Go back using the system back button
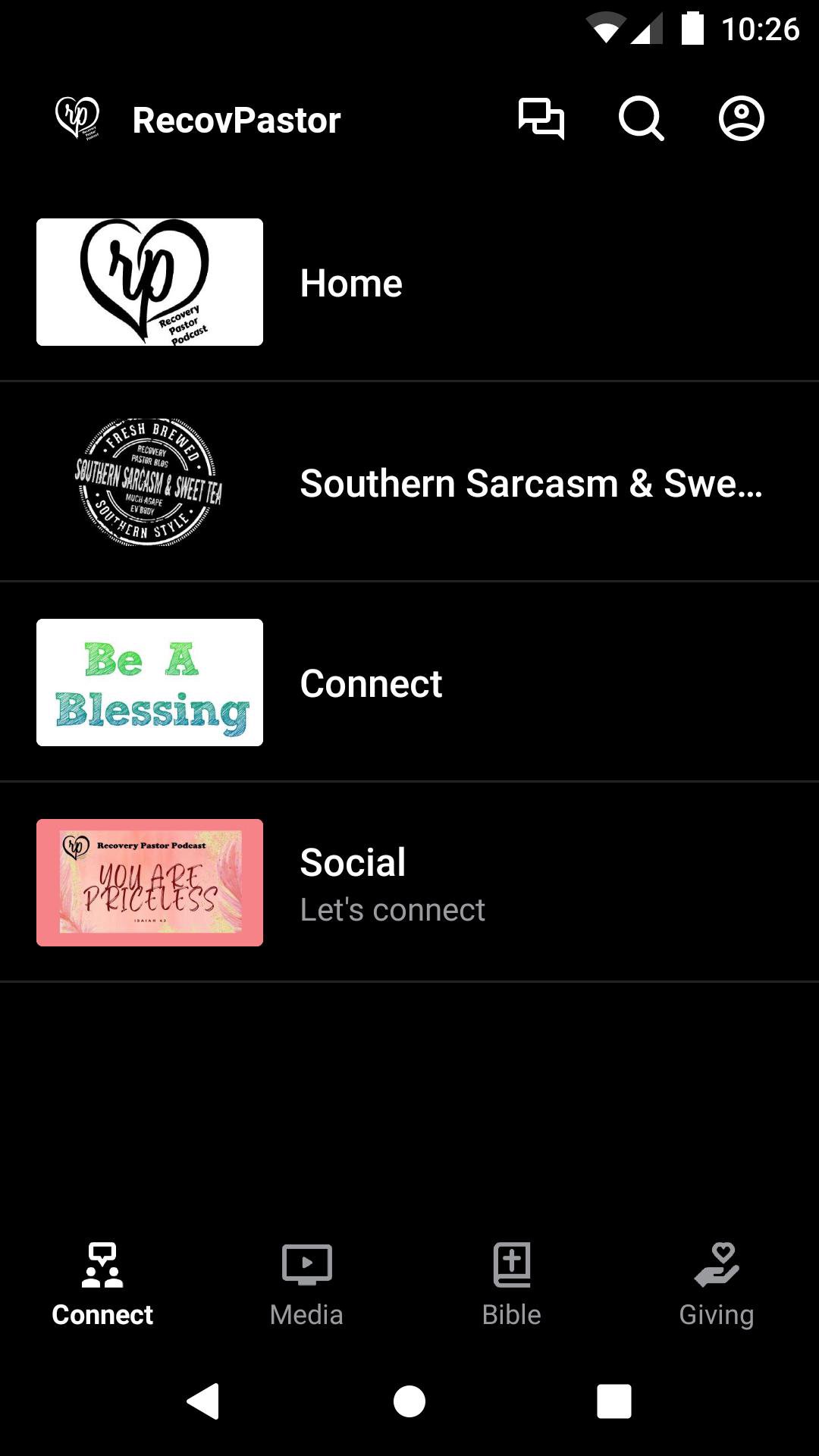Image resolution: width=819 pixels, height=1456 pixels. (x=203, y=1401)
